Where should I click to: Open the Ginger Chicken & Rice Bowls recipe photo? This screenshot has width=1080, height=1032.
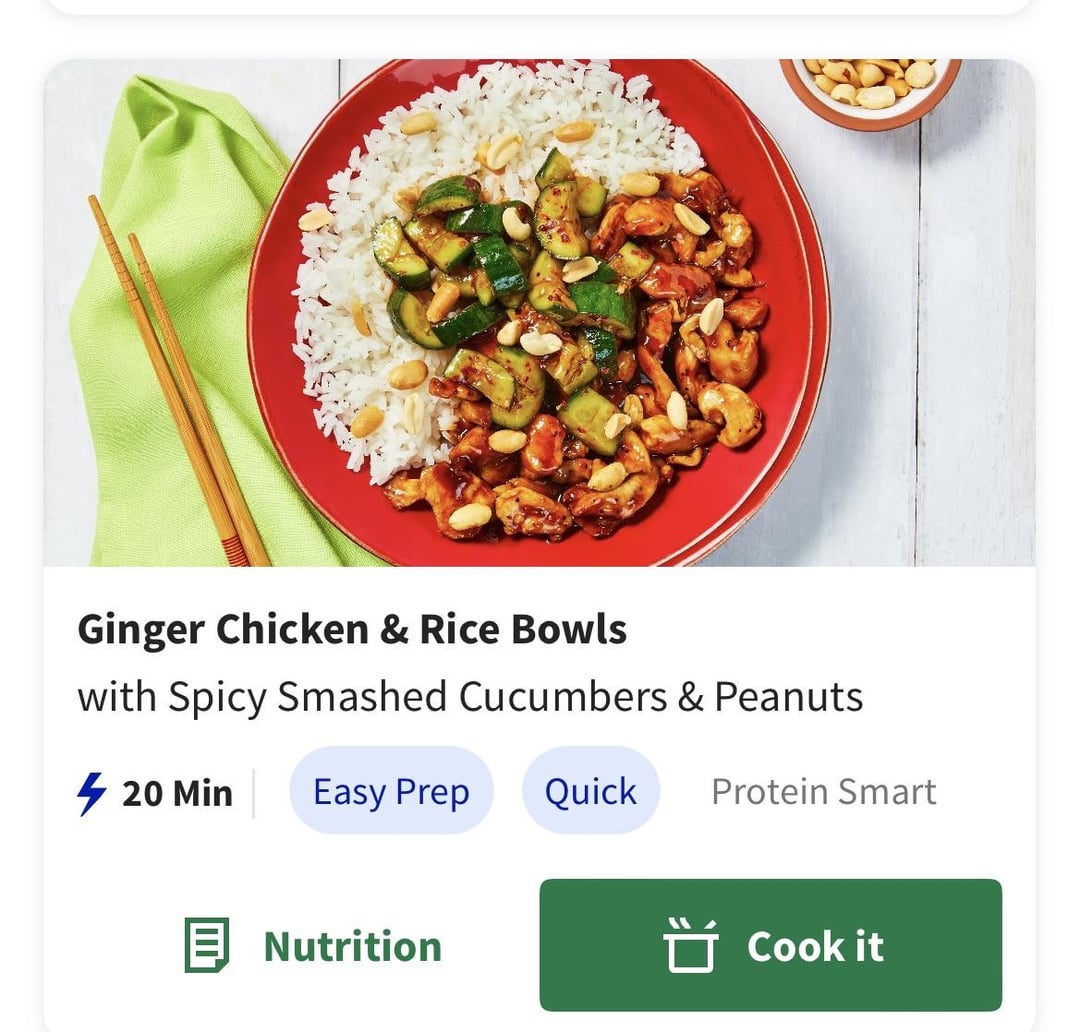(x=540, y=312)
